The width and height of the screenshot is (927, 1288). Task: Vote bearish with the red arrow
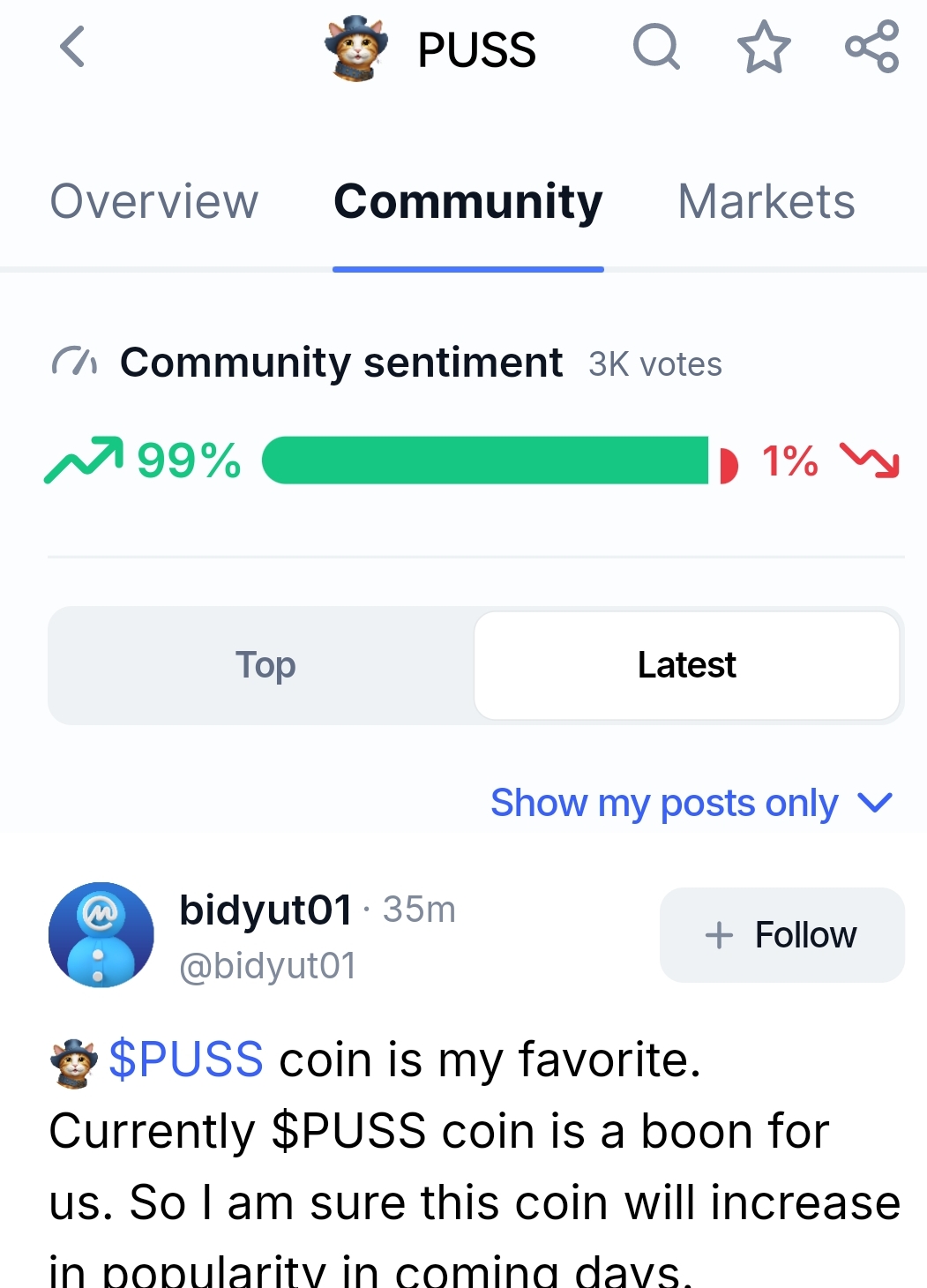pyautogui.click(x=870, y=460)
